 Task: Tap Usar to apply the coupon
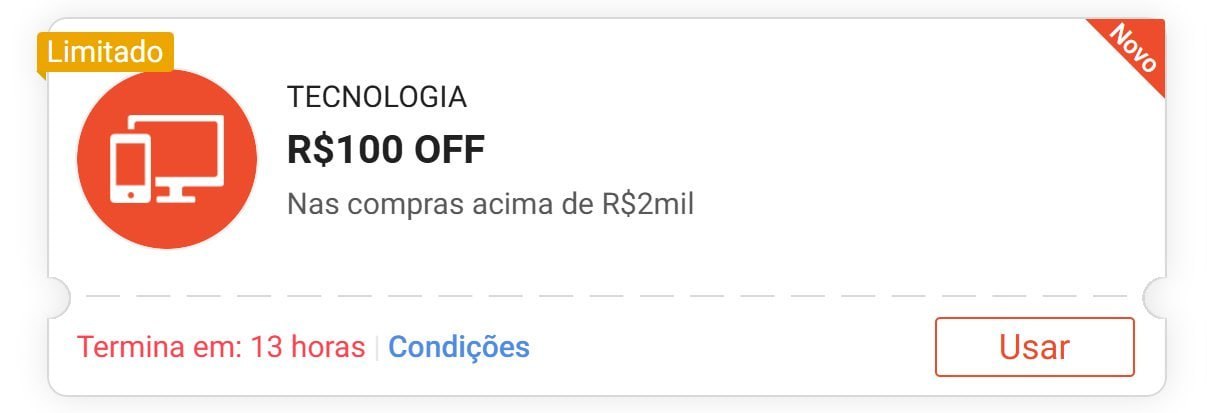1034,347
